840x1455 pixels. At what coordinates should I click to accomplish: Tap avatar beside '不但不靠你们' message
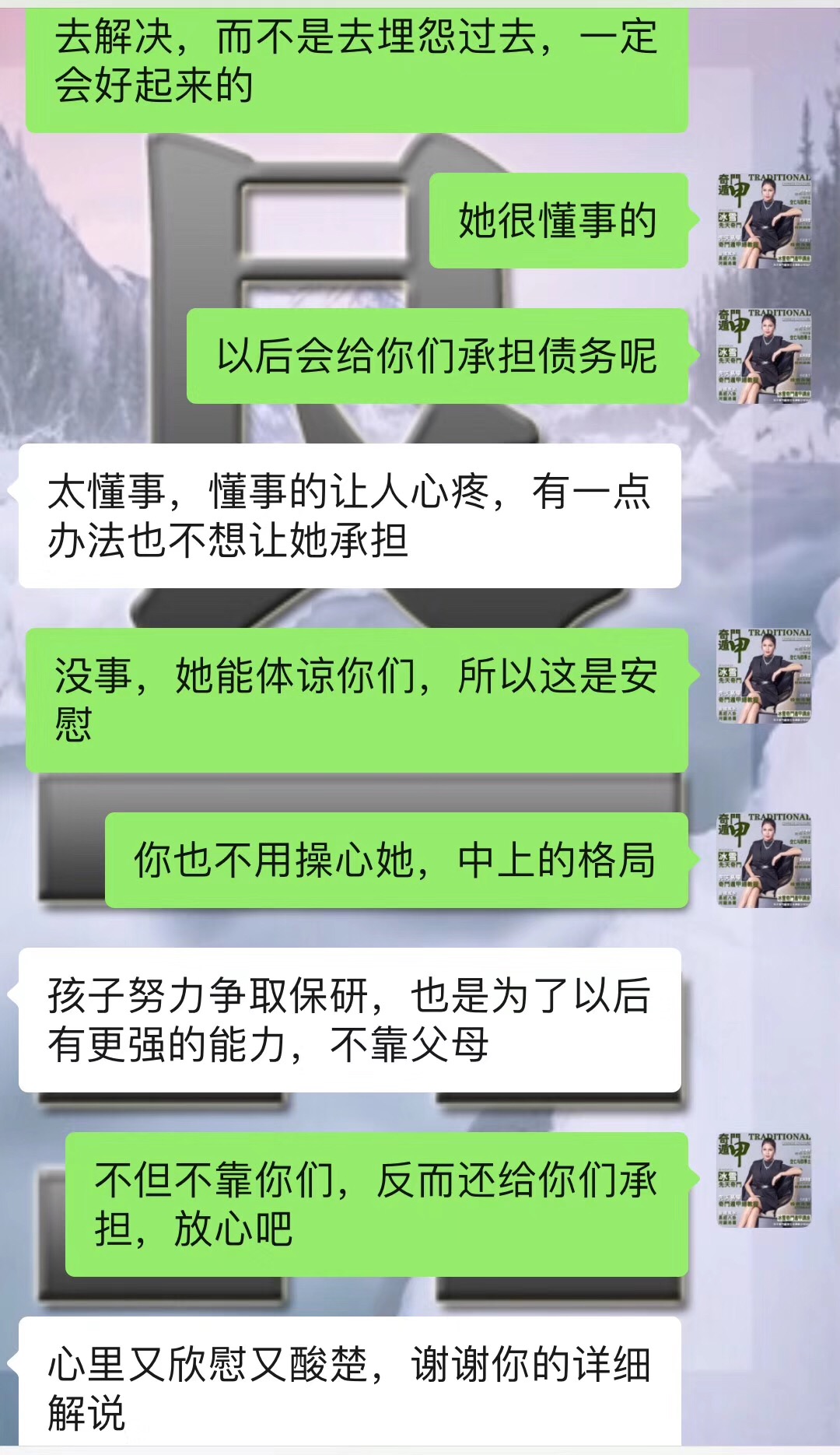pyautogui.click(x=764, y=1180)
